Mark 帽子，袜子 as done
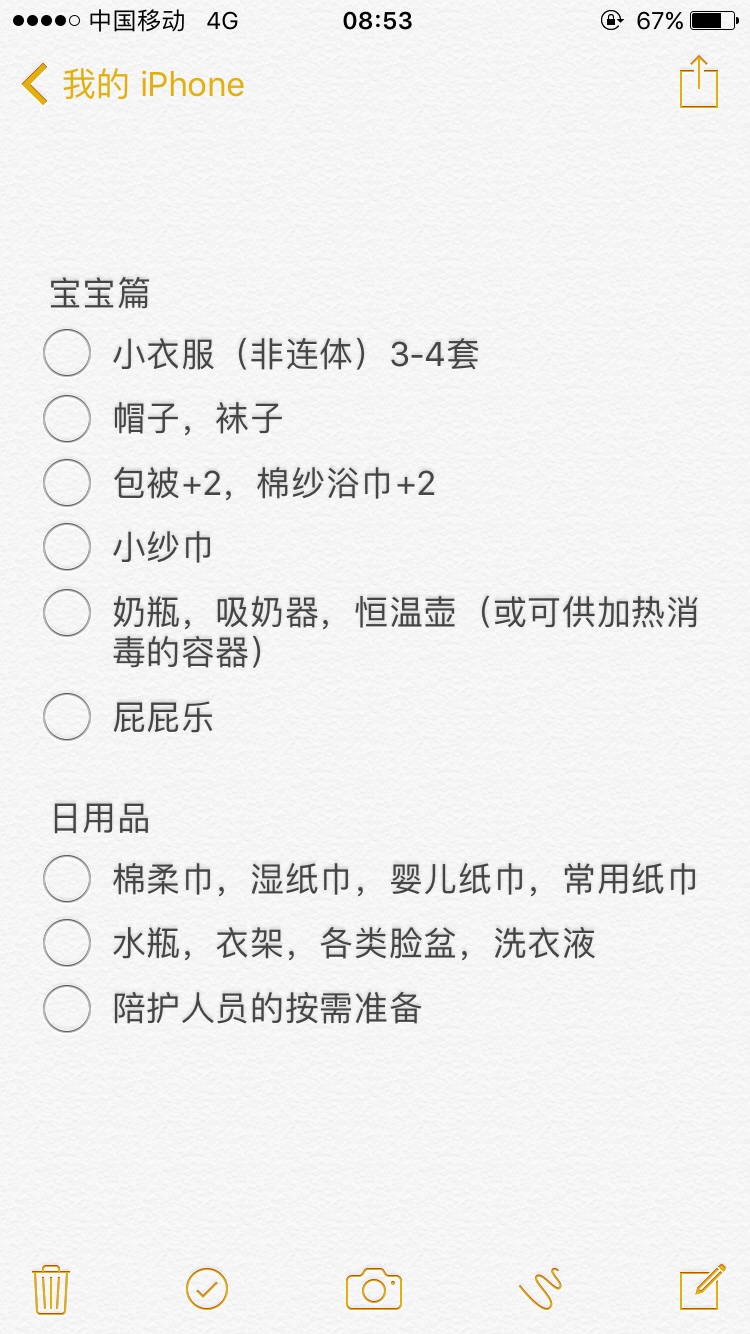This screenshot has width=750, height=1334. (67, 418)
